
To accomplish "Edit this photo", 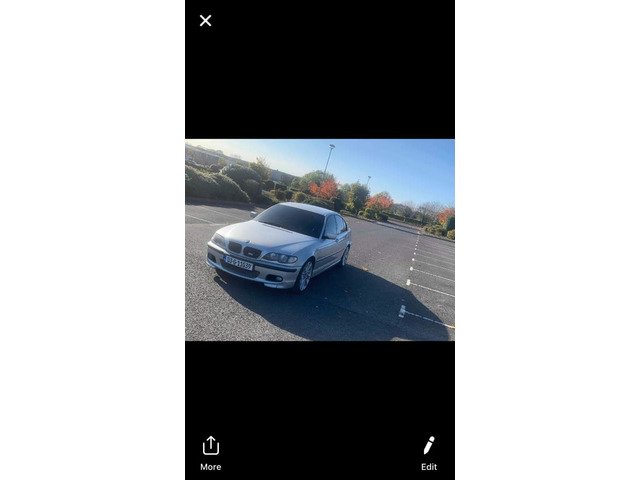I will 428,452.
